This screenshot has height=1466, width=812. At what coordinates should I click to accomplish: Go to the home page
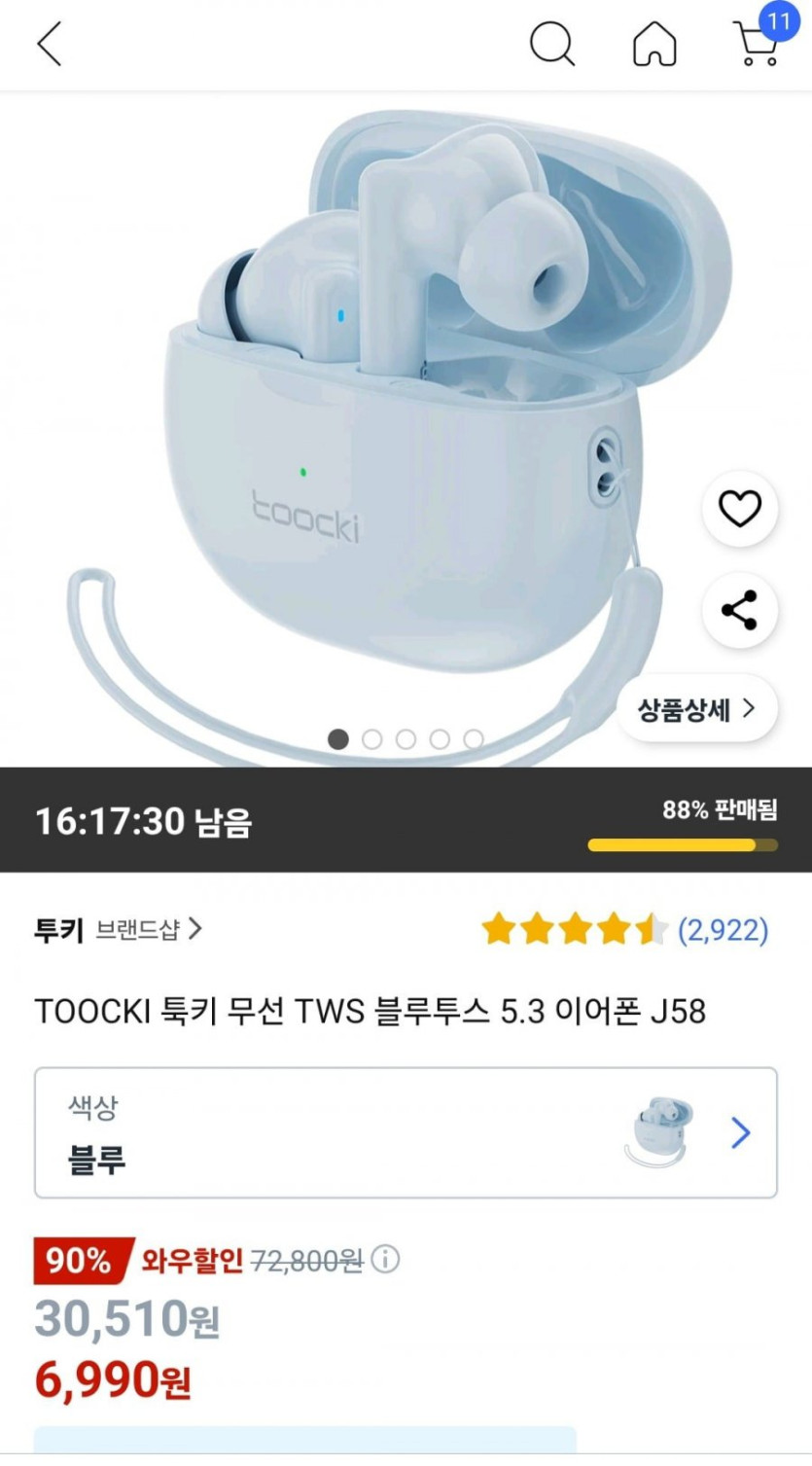coord(654,44)
